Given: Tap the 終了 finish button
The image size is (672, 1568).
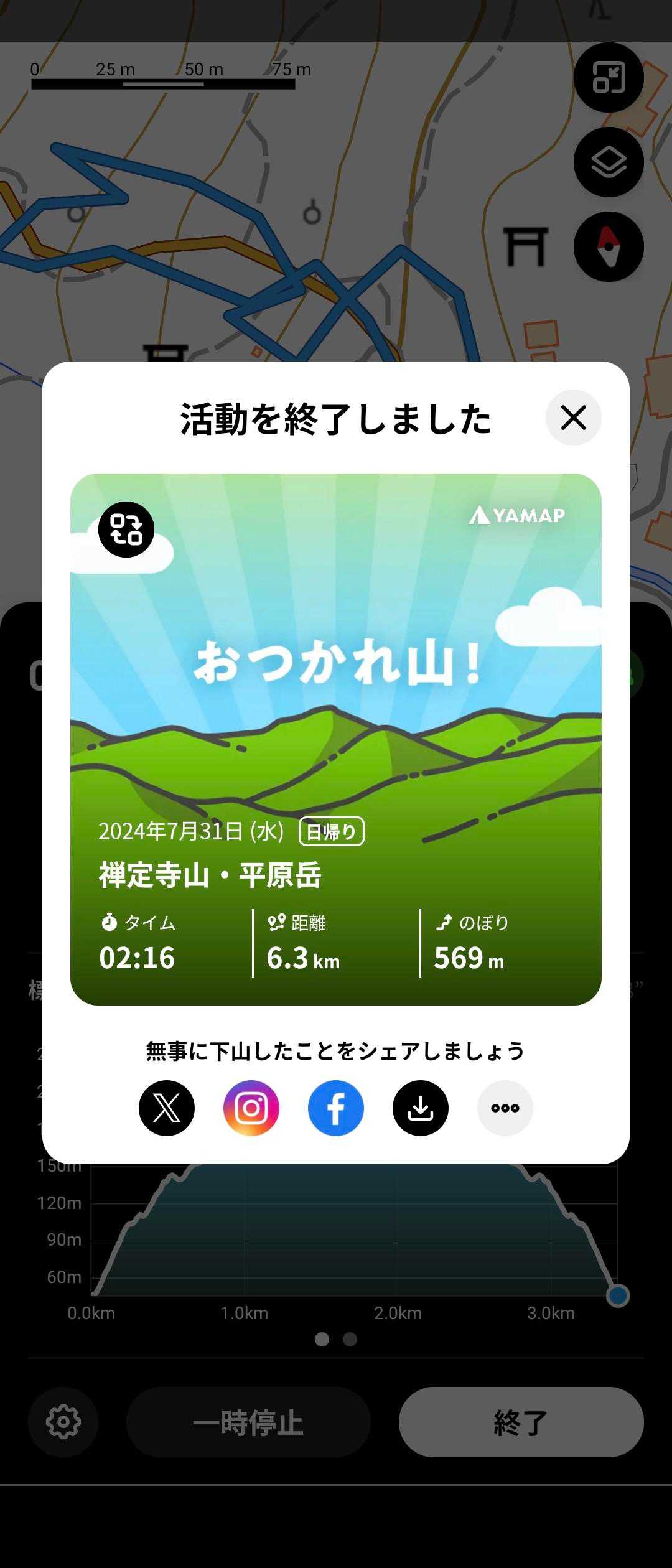Looking at the screenshot, I should 521,1422.
